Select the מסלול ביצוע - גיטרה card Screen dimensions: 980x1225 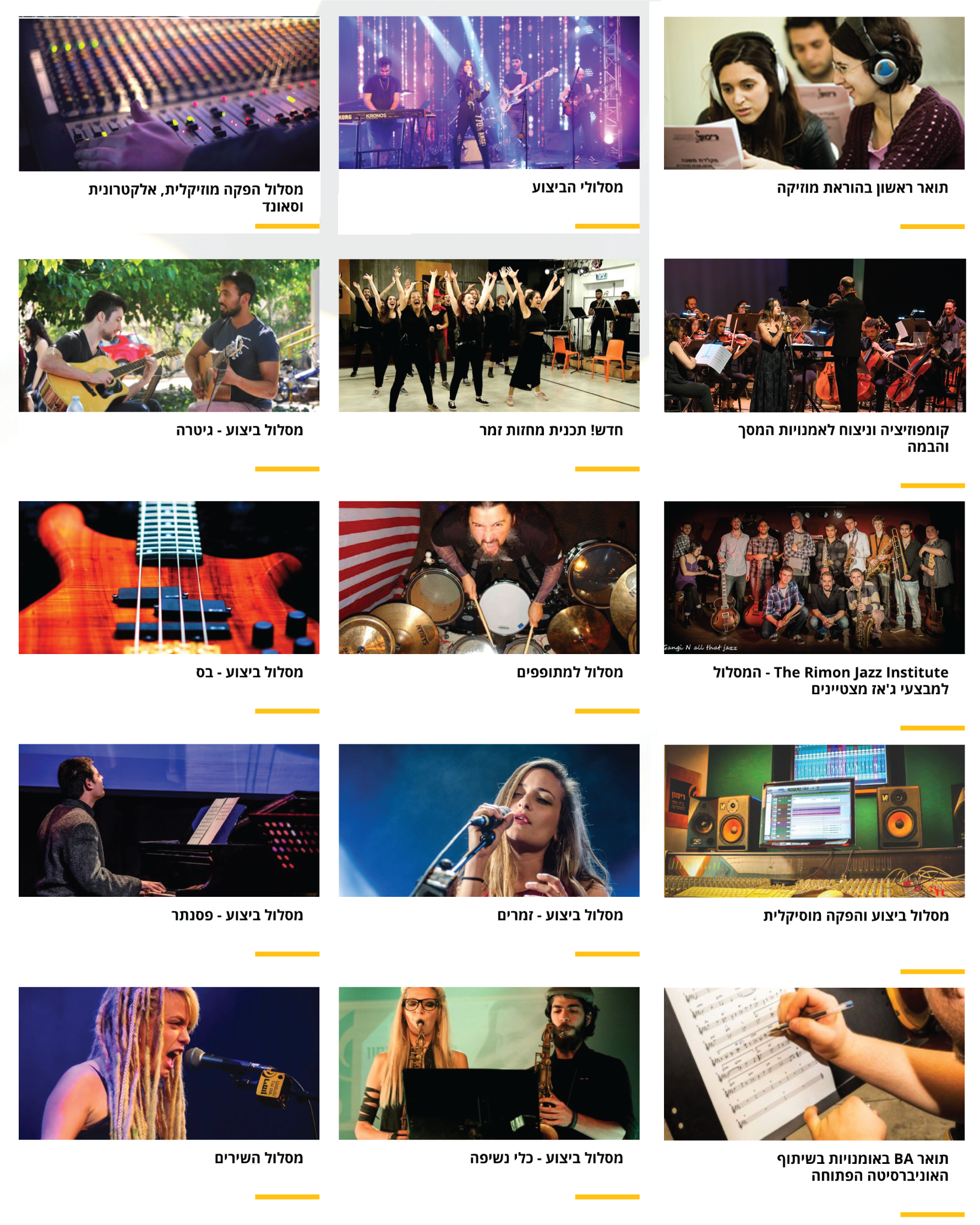[x=168, y=335]
